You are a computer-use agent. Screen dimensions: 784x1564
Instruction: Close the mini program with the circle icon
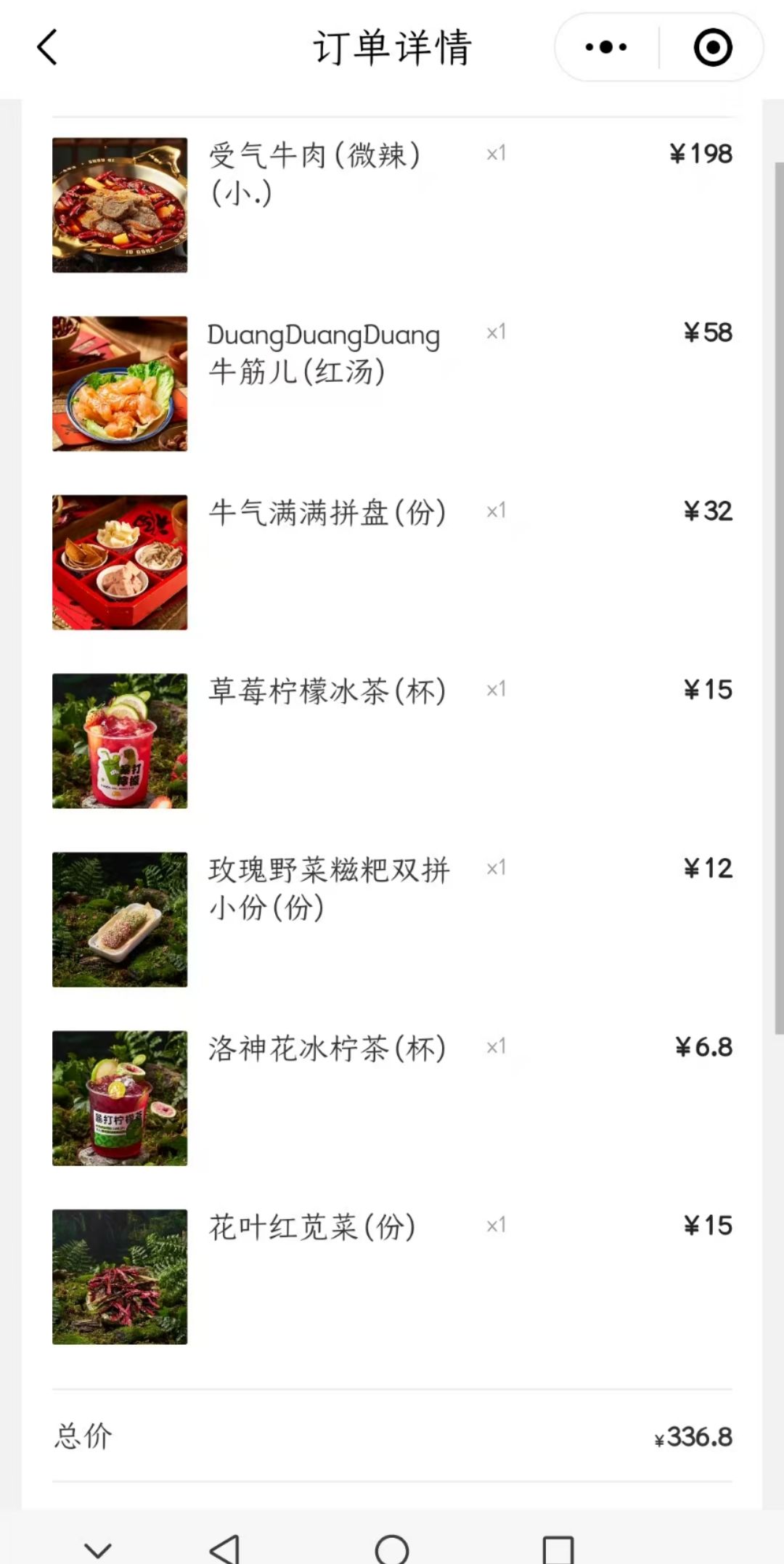coord(713,47)
